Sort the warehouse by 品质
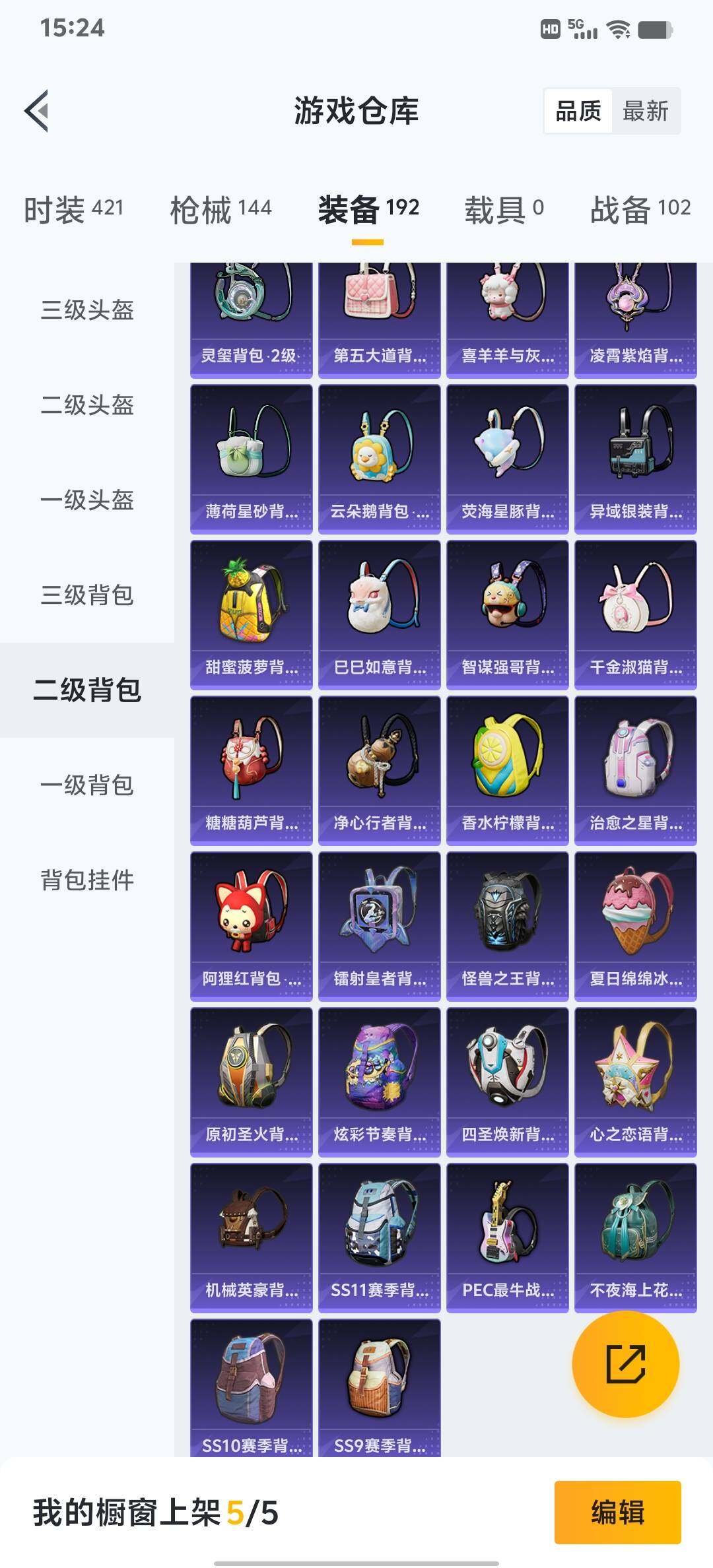 578,111
